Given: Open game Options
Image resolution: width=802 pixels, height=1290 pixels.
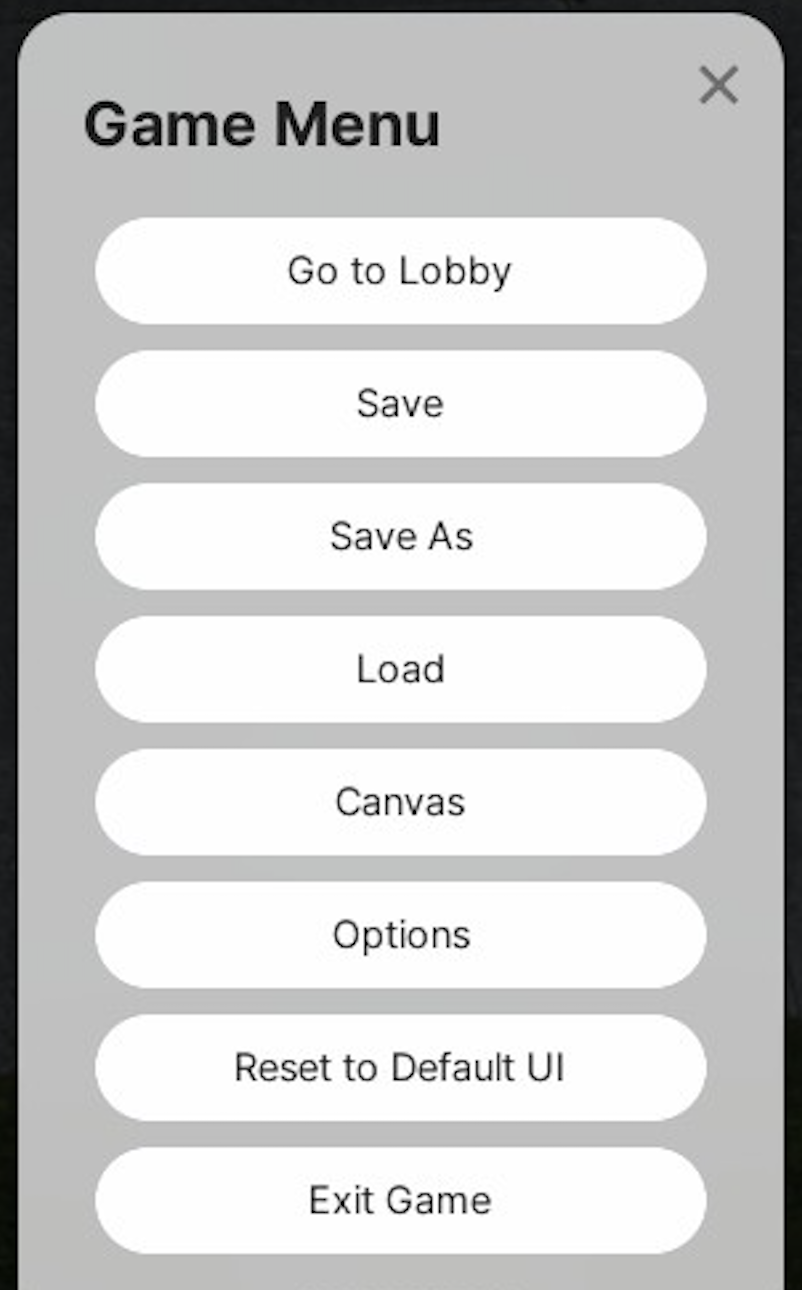Looking at the screenshot, I should click(400, 935).
